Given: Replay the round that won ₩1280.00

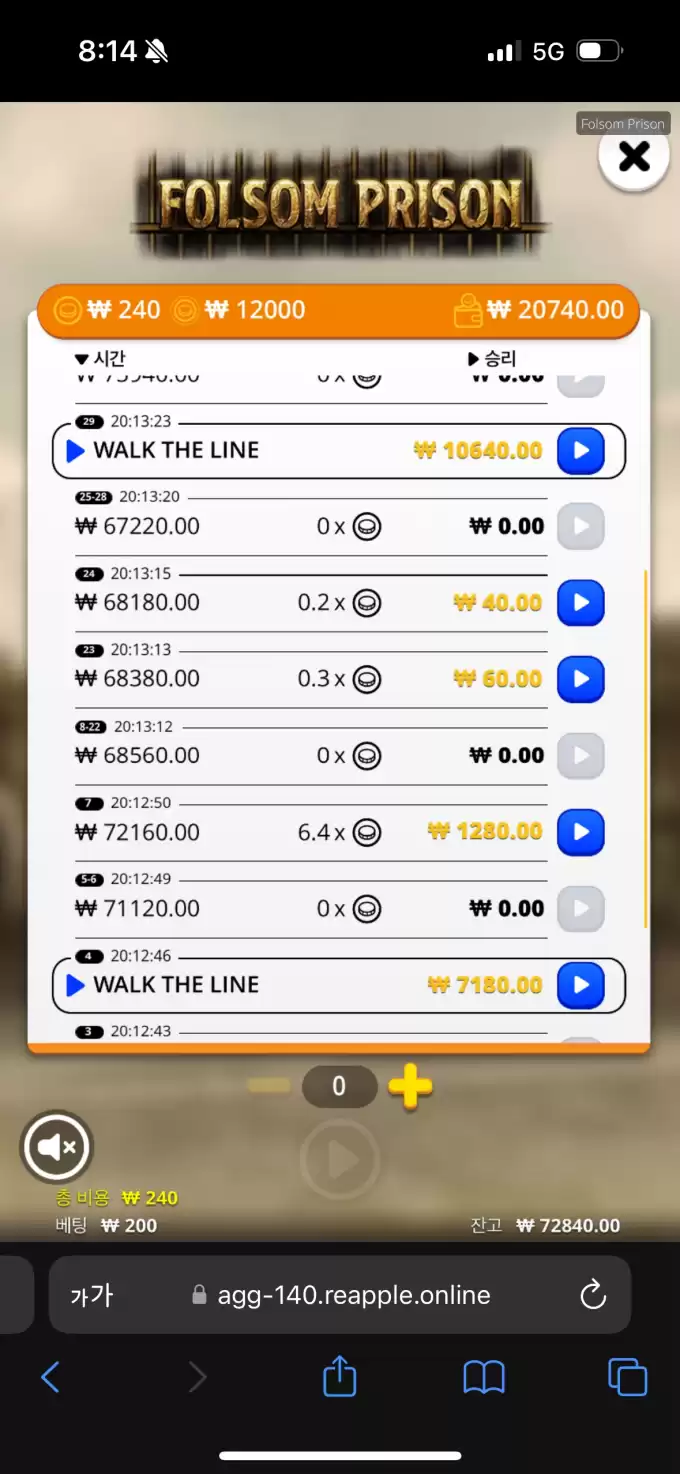Looking at the screenshot, I should pyautogui.click(x=581, y=832).
